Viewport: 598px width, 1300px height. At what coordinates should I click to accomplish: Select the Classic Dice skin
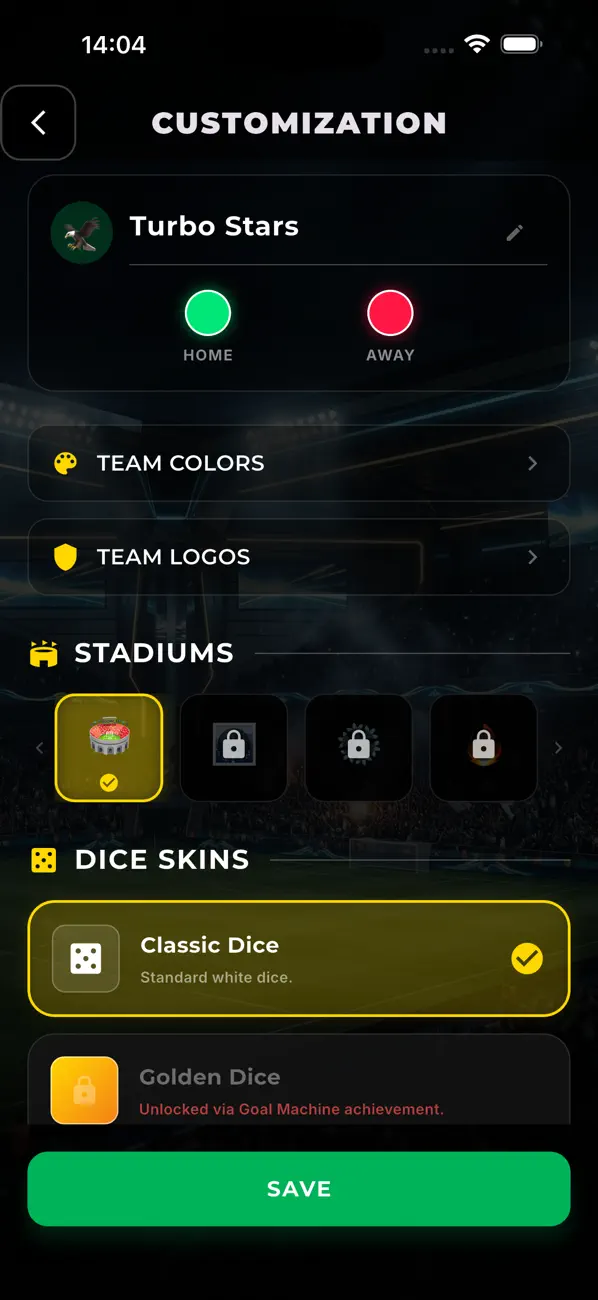[299, 959]
